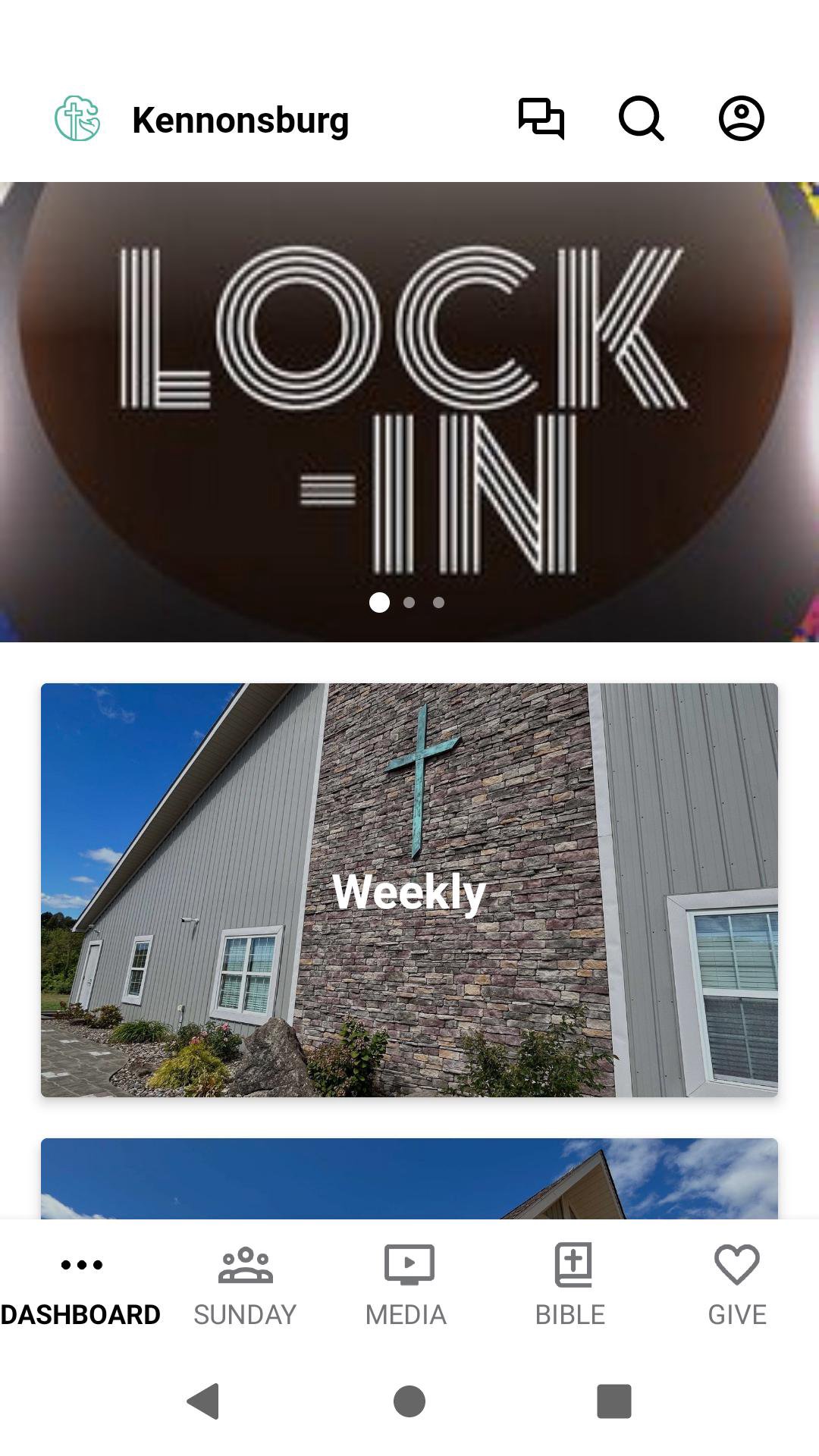Open the Weekly card
The height and width of the screenshot is (1456, 819).
409,890
